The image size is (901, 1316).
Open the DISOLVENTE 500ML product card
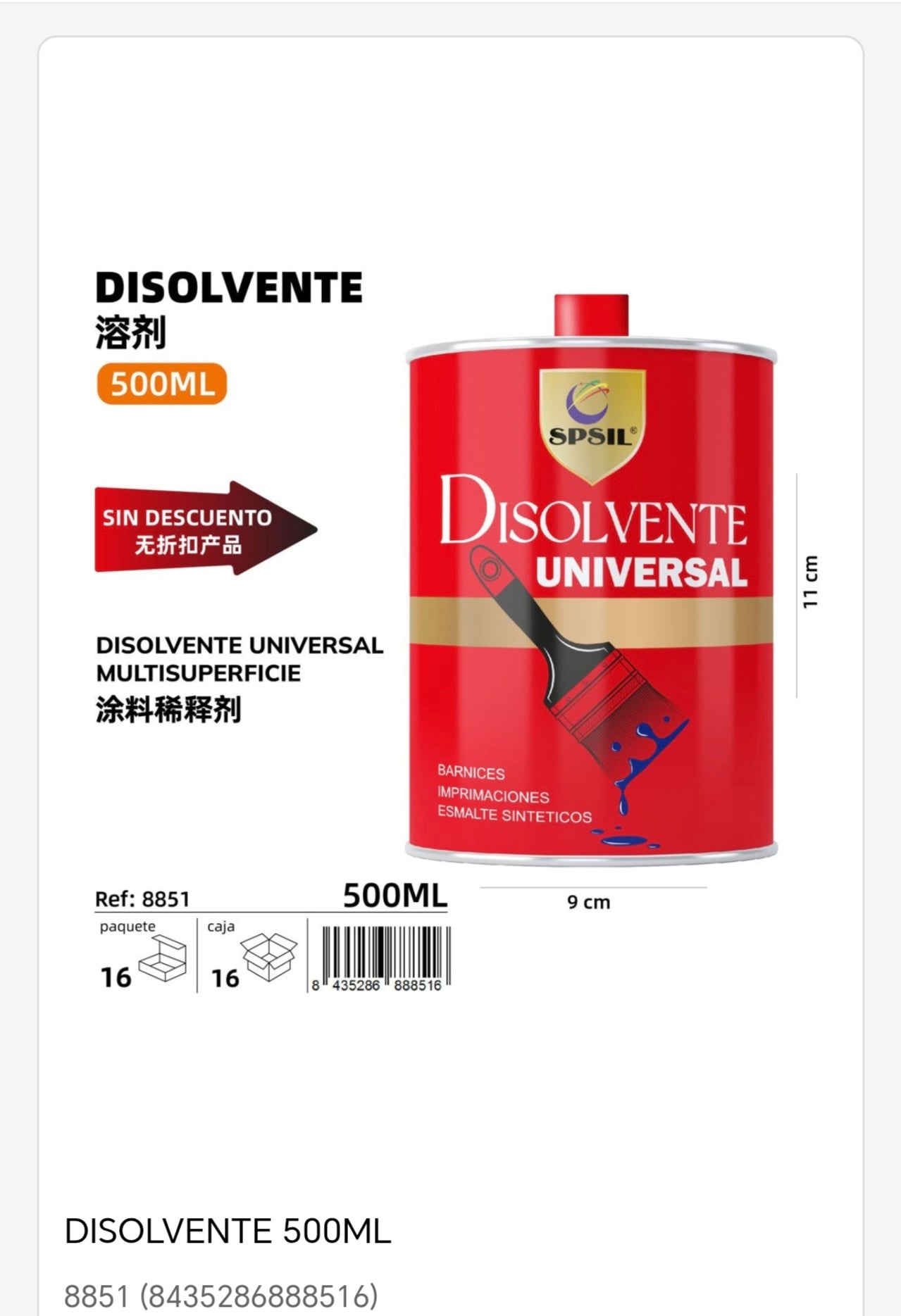228,1232
